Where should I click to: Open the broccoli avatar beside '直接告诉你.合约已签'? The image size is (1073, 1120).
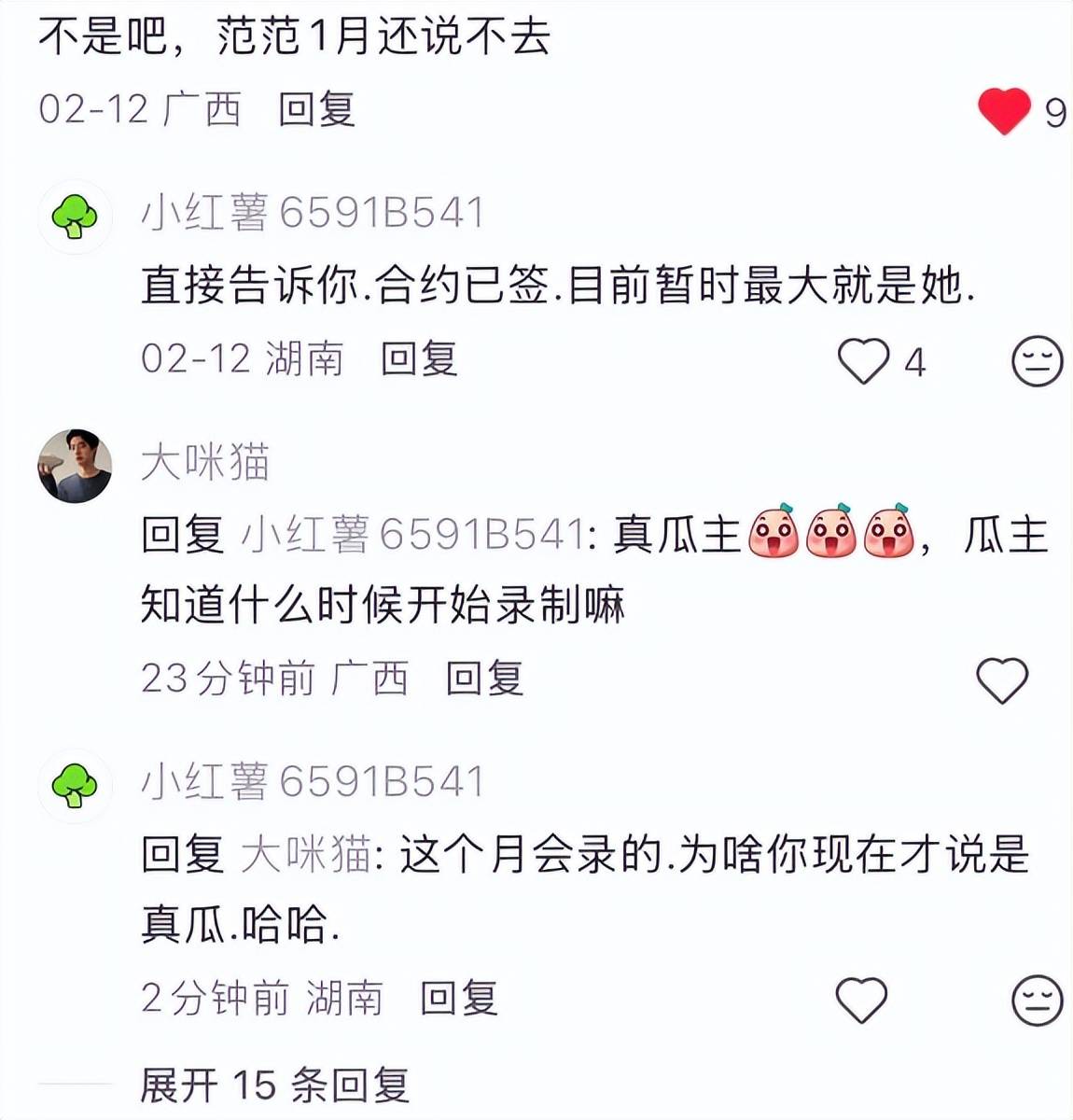coord(75,217)
